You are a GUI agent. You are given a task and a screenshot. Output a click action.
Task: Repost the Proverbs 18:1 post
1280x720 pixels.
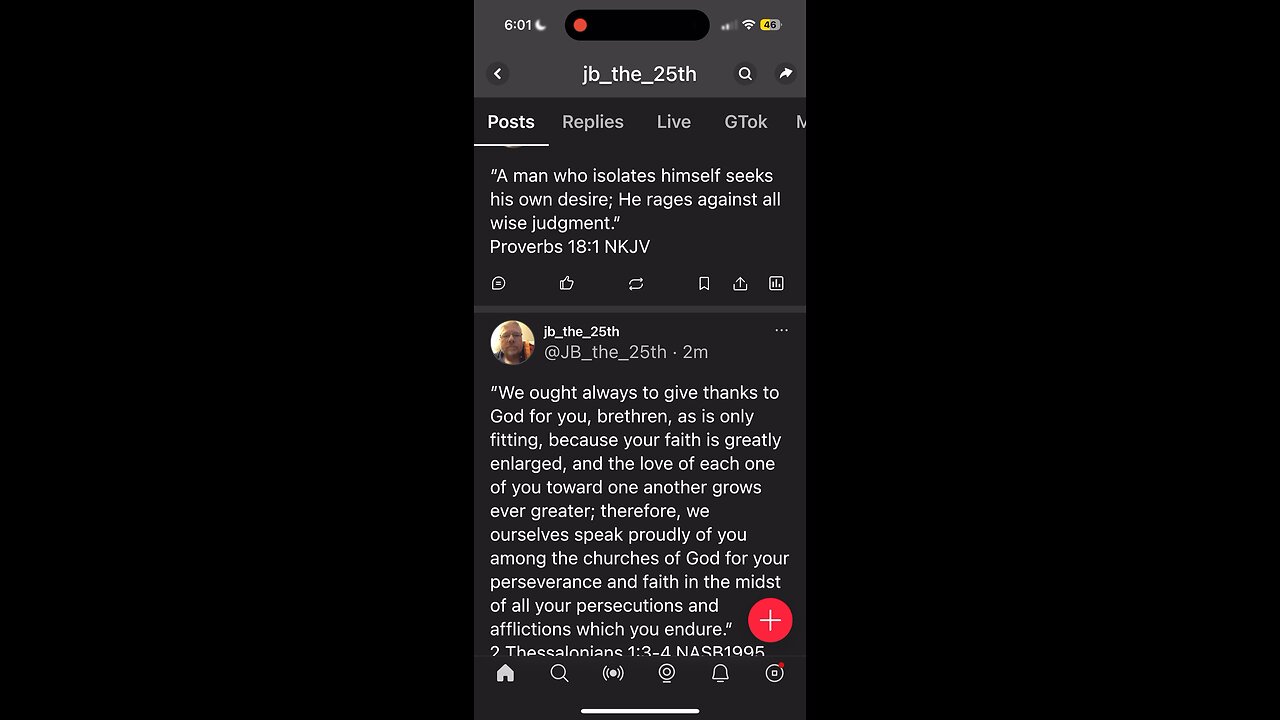tap(636, 284)
